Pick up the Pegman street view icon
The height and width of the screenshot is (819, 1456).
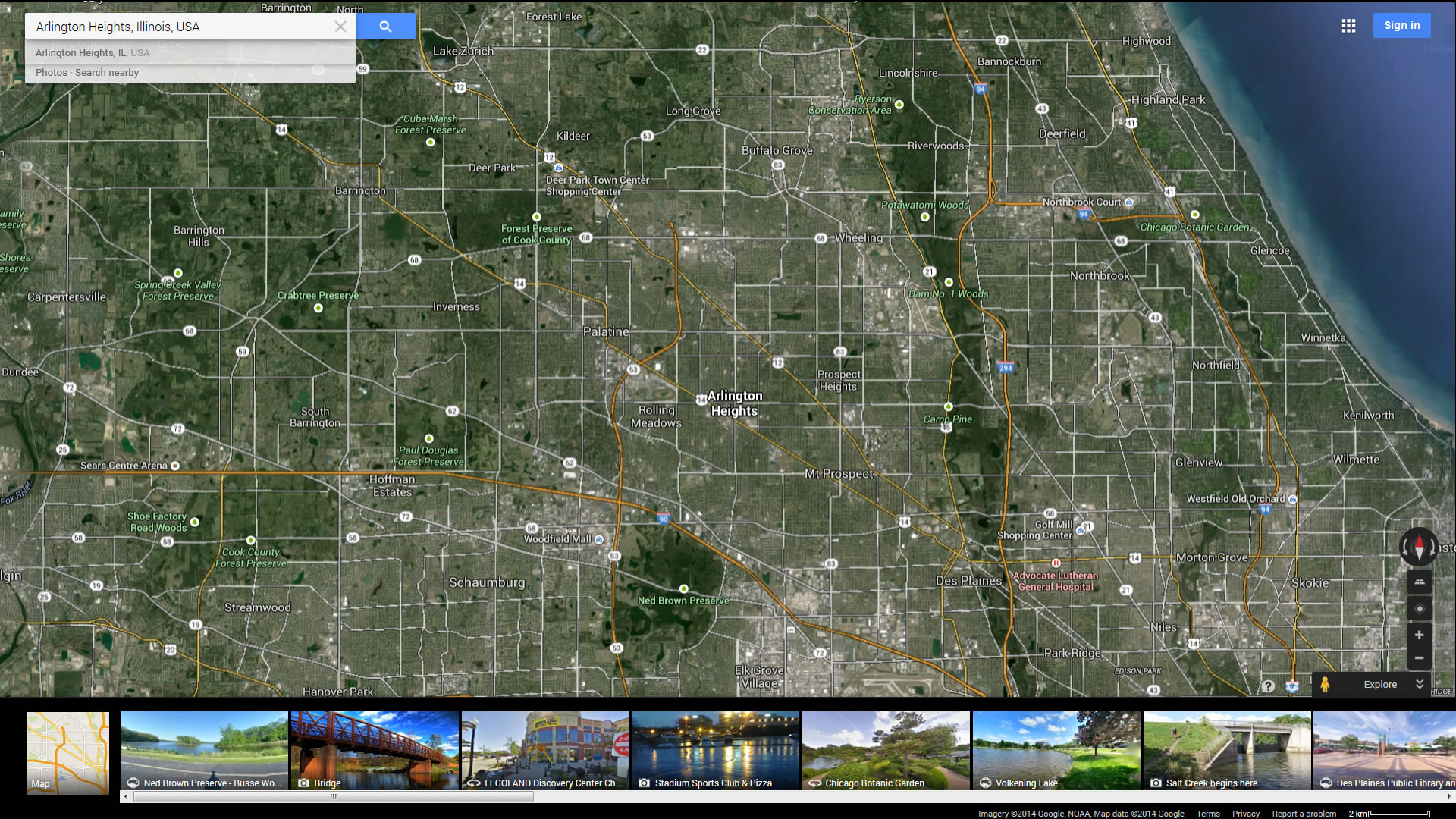[x=1325, y=684]
